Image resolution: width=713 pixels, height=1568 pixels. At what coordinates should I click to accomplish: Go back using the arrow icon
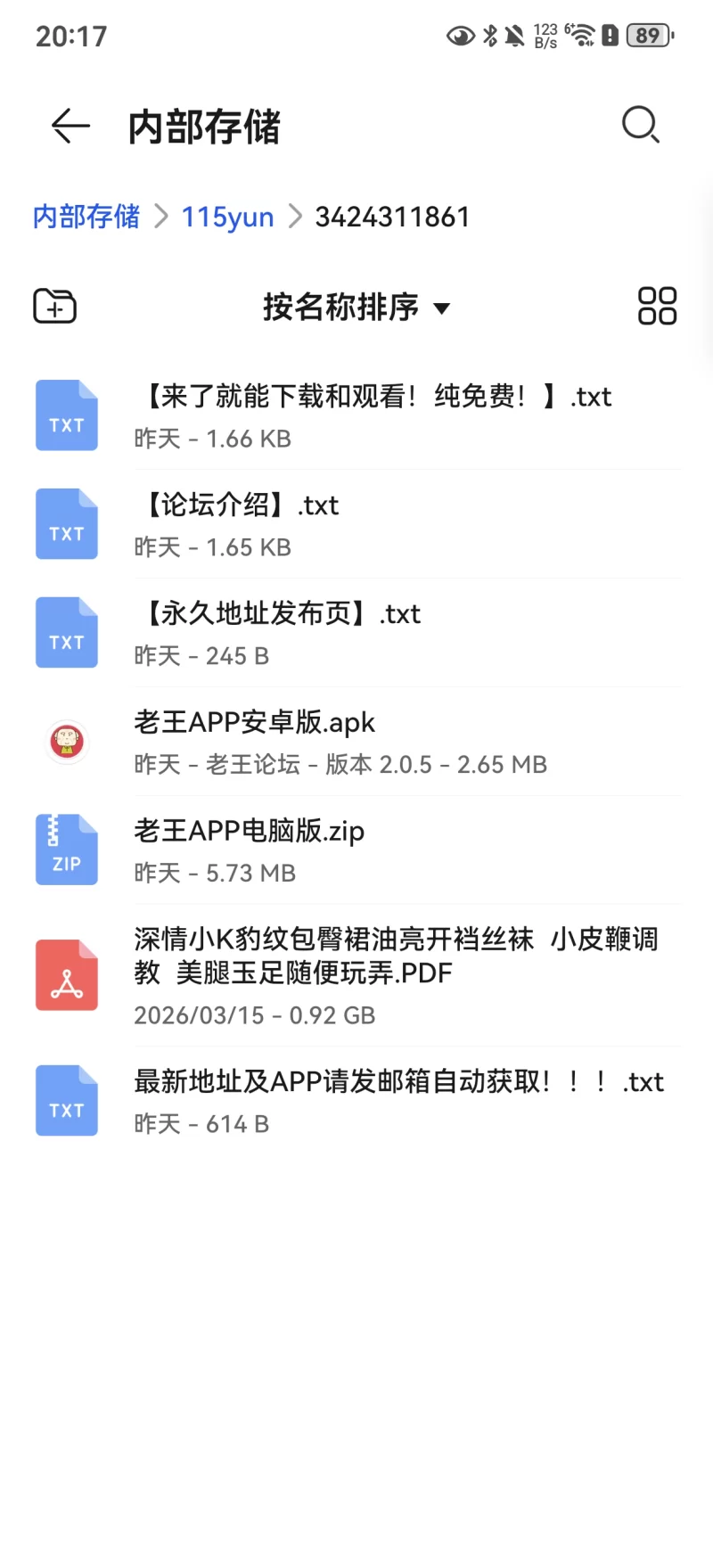70,126
